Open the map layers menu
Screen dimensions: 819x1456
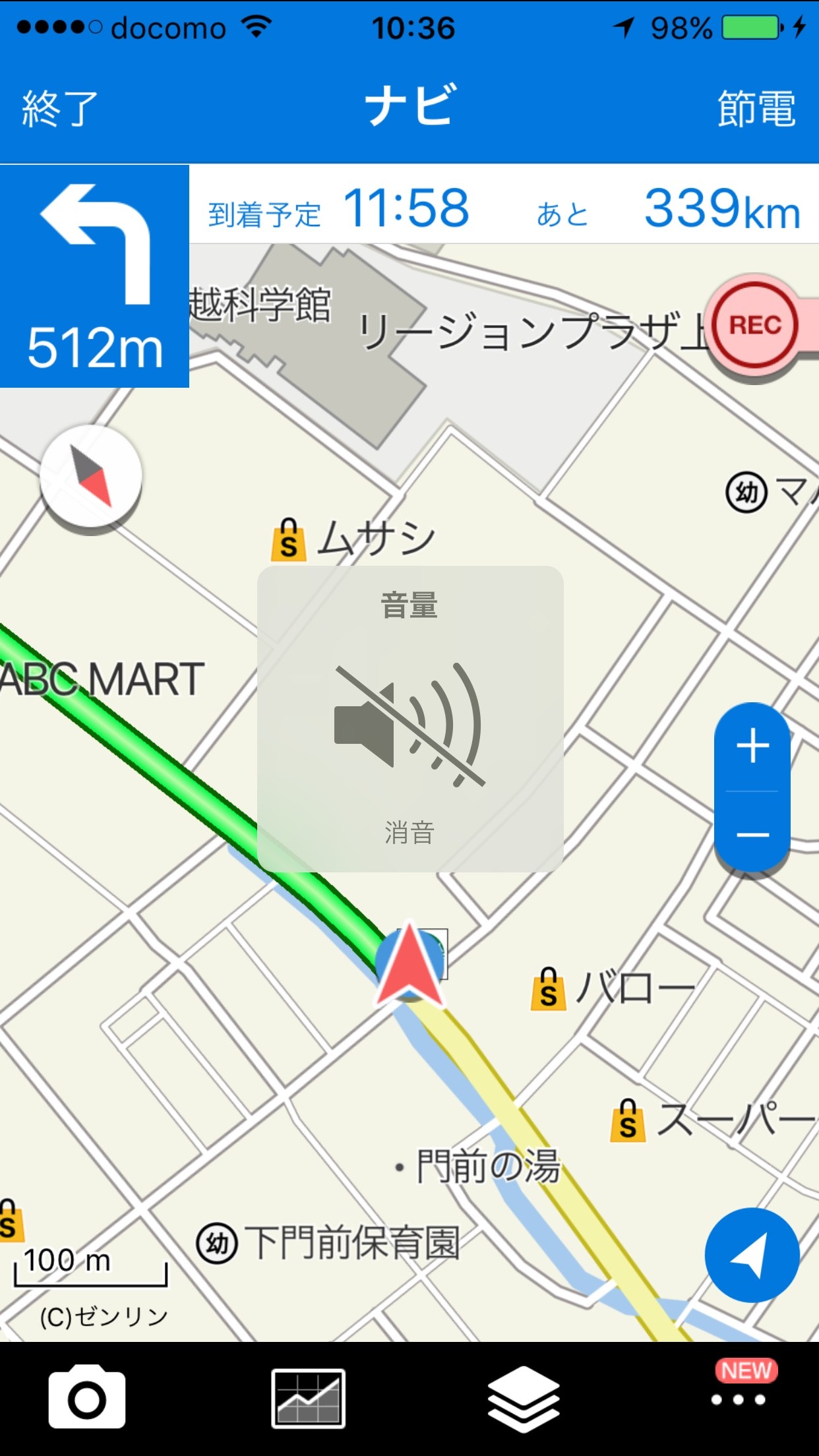click(524, 1399)
